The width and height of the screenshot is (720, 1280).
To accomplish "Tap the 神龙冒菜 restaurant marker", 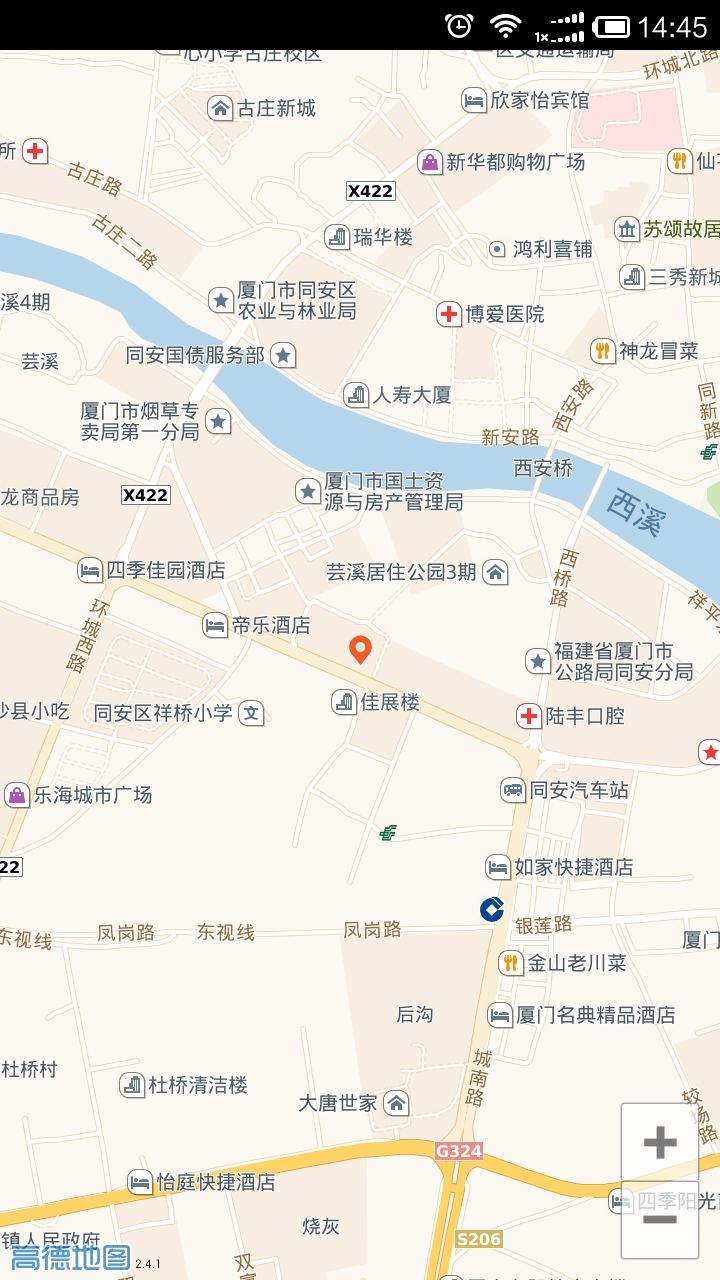I will 602,351.
